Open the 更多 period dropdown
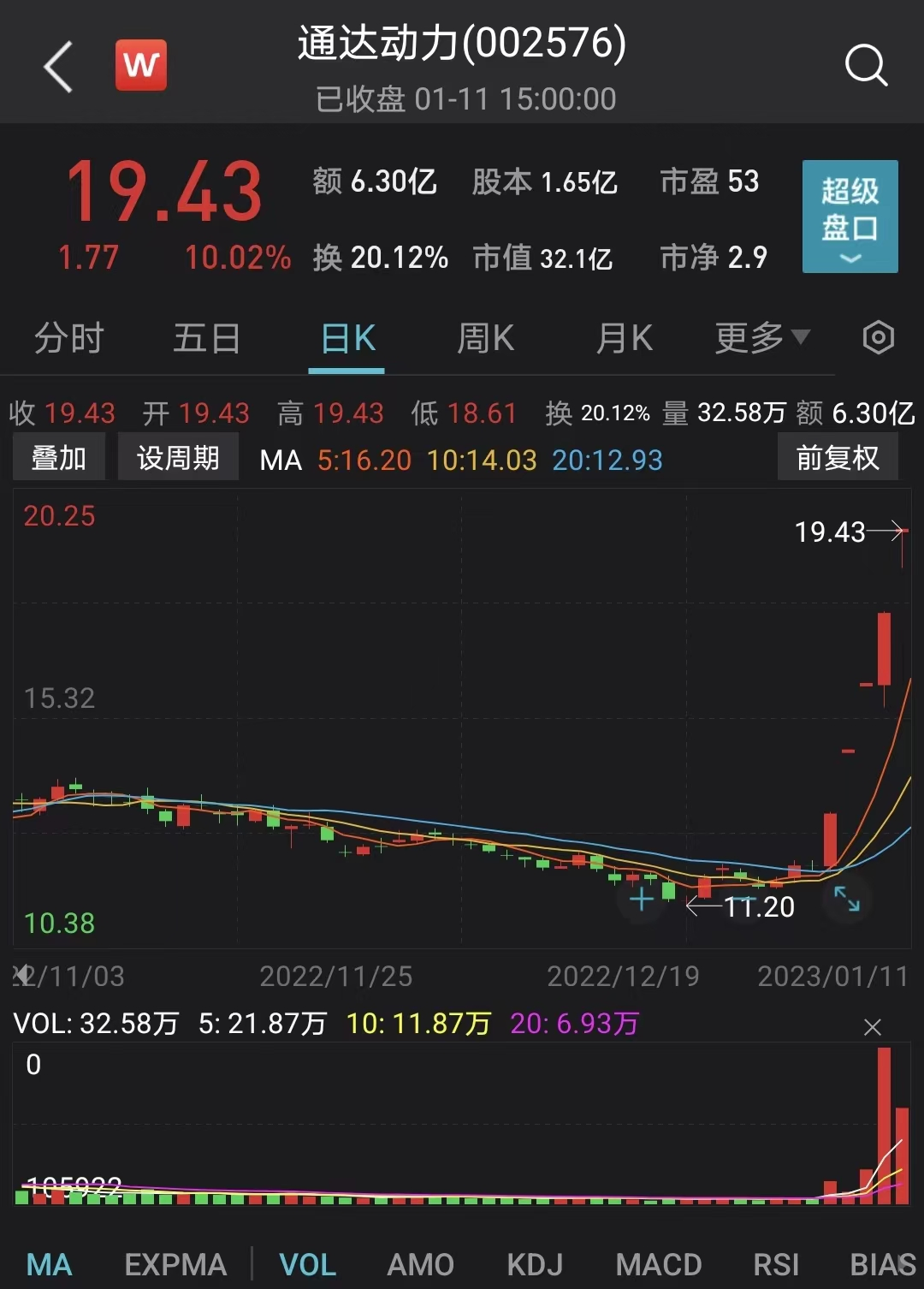 click(761, 338)
